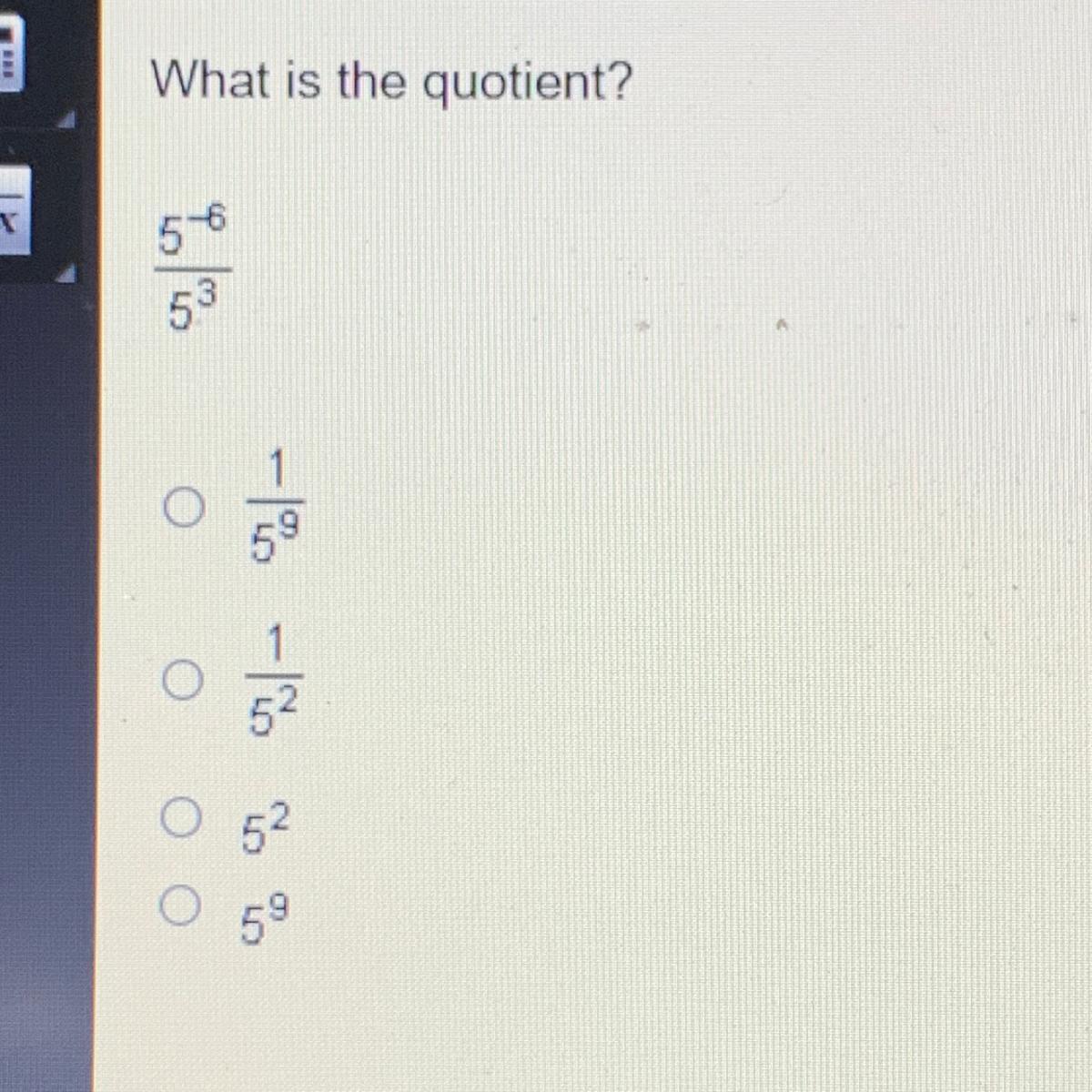Select the answer 1 over 5 squared
Viewport: 1092px width, 1092px height.
(182, 680)
